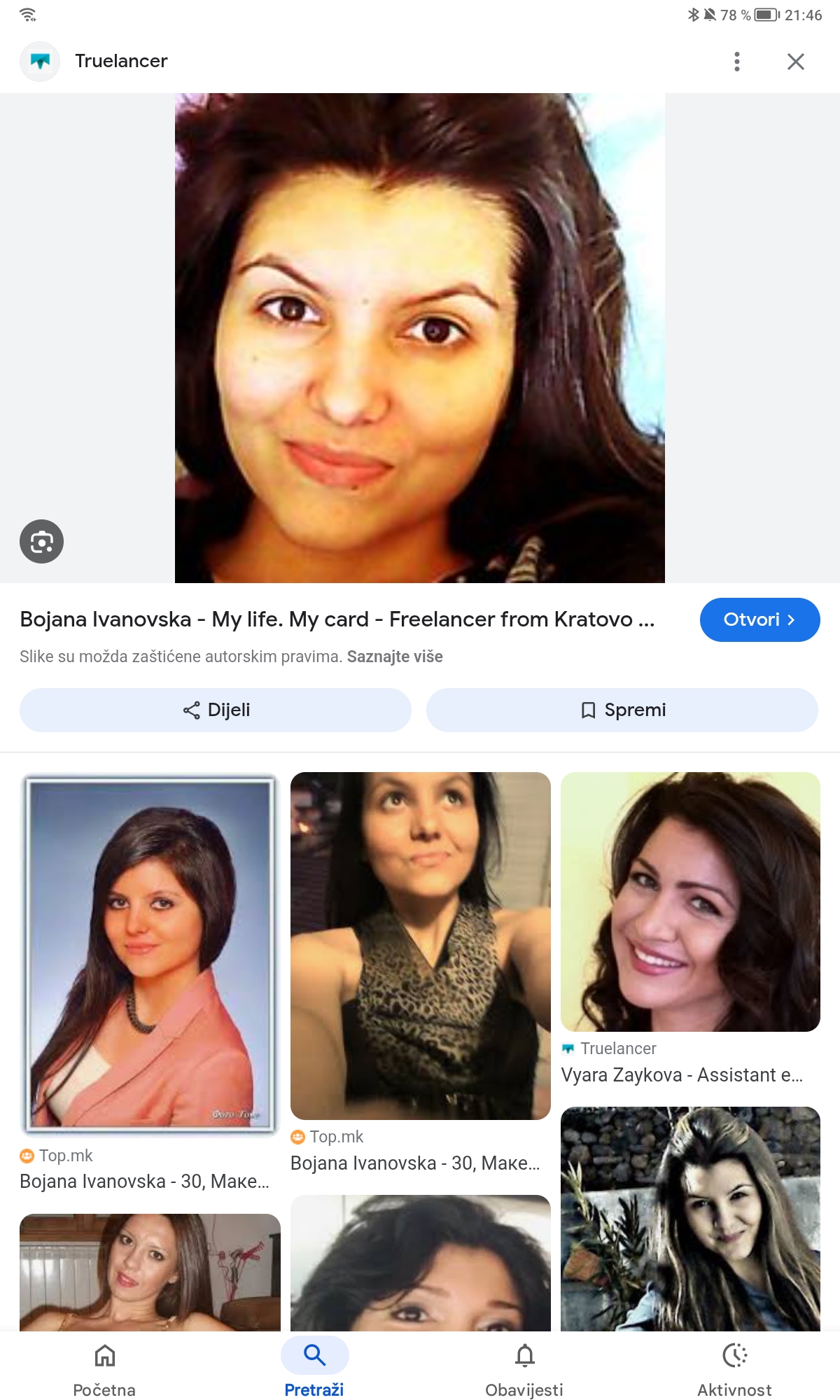Open the three-dot overflow menu
This screenshot has height=1400, width=840.
[736, 62]
